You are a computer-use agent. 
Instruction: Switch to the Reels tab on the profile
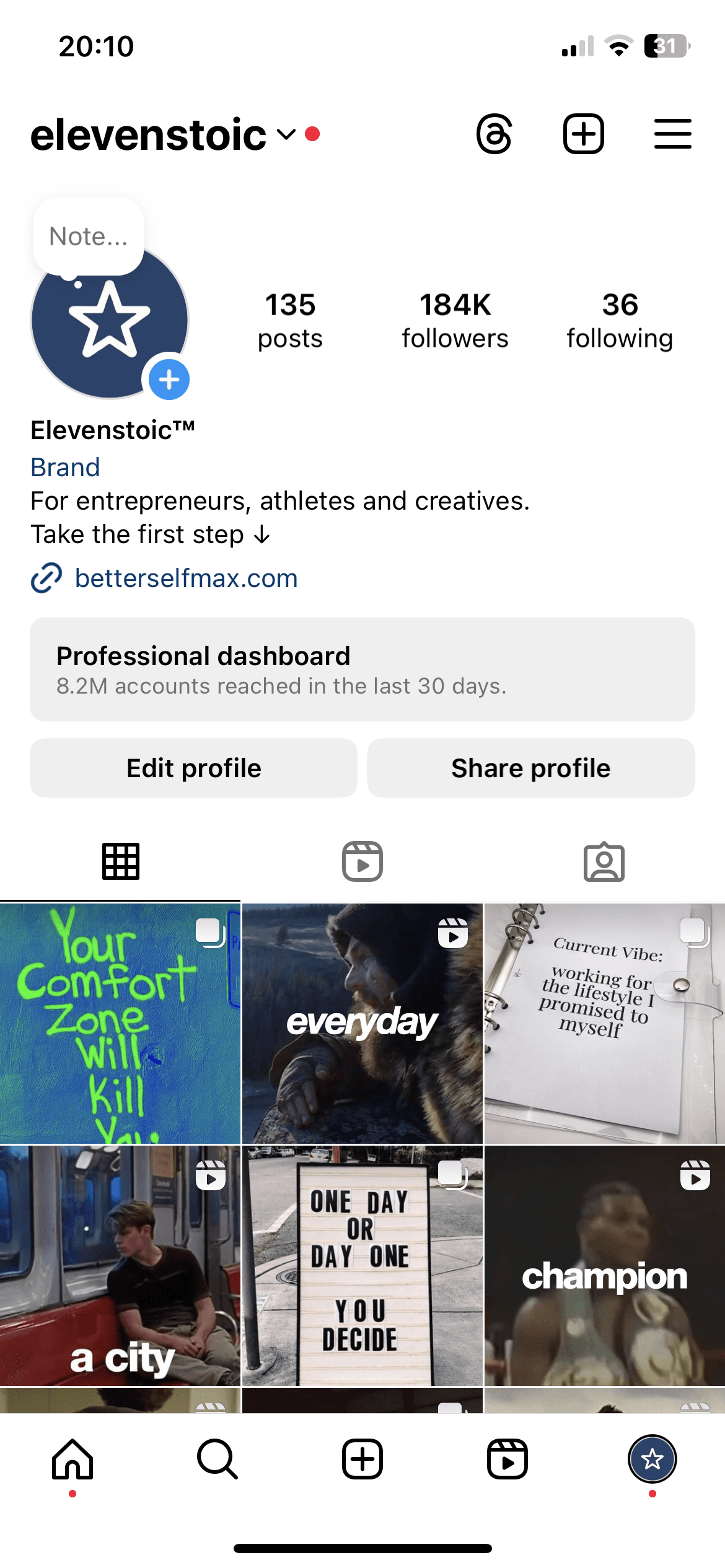[x=362, y=861]
